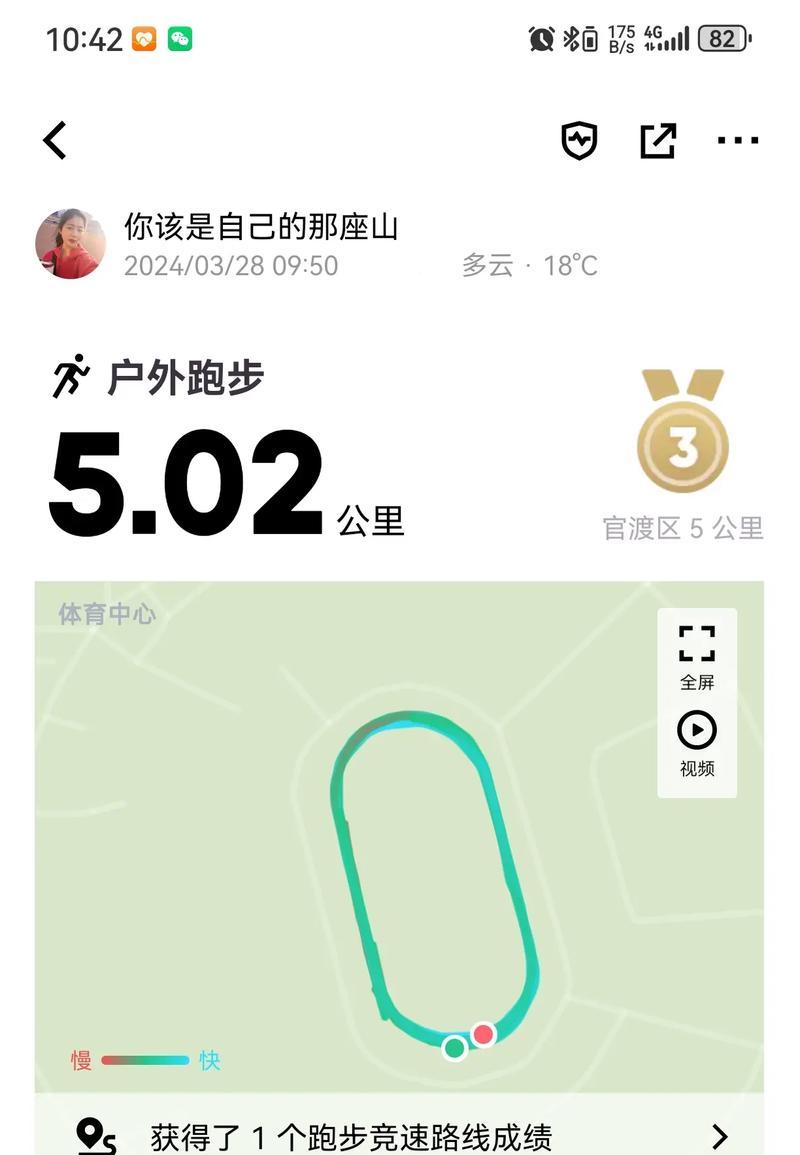
Task: Open the three-dot overflow menu
Action: click(738, 141)
